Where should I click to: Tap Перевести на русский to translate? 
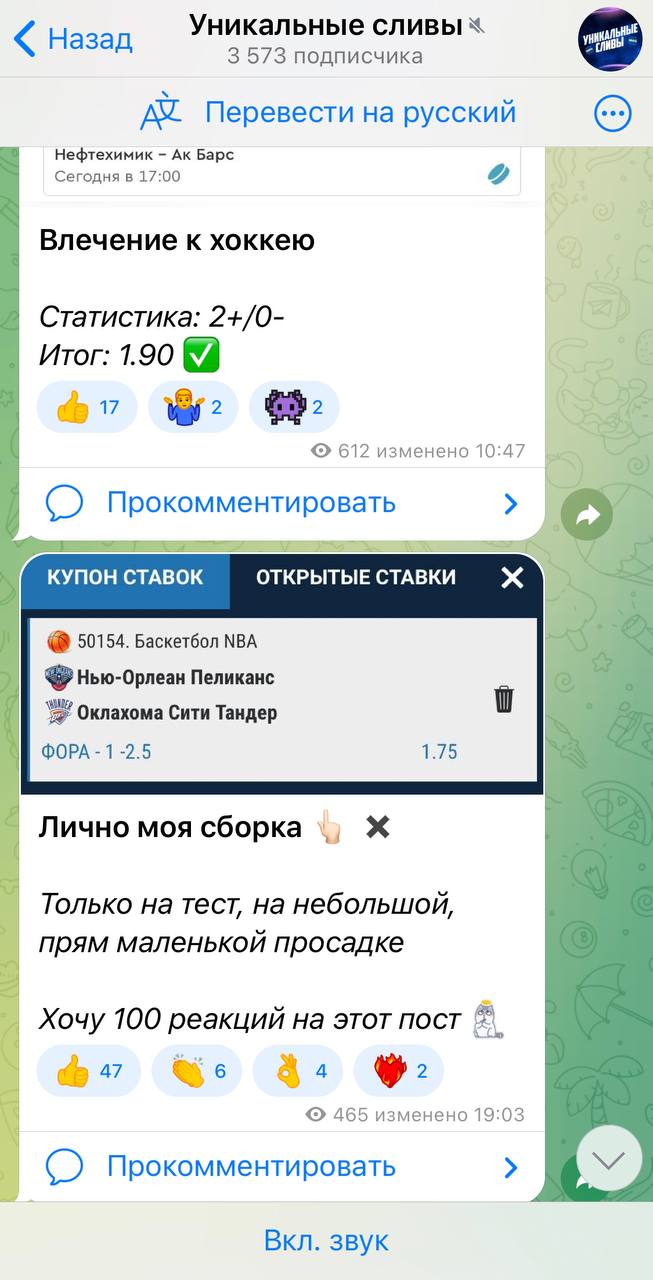pyautogui.click(x=328, y=113)
